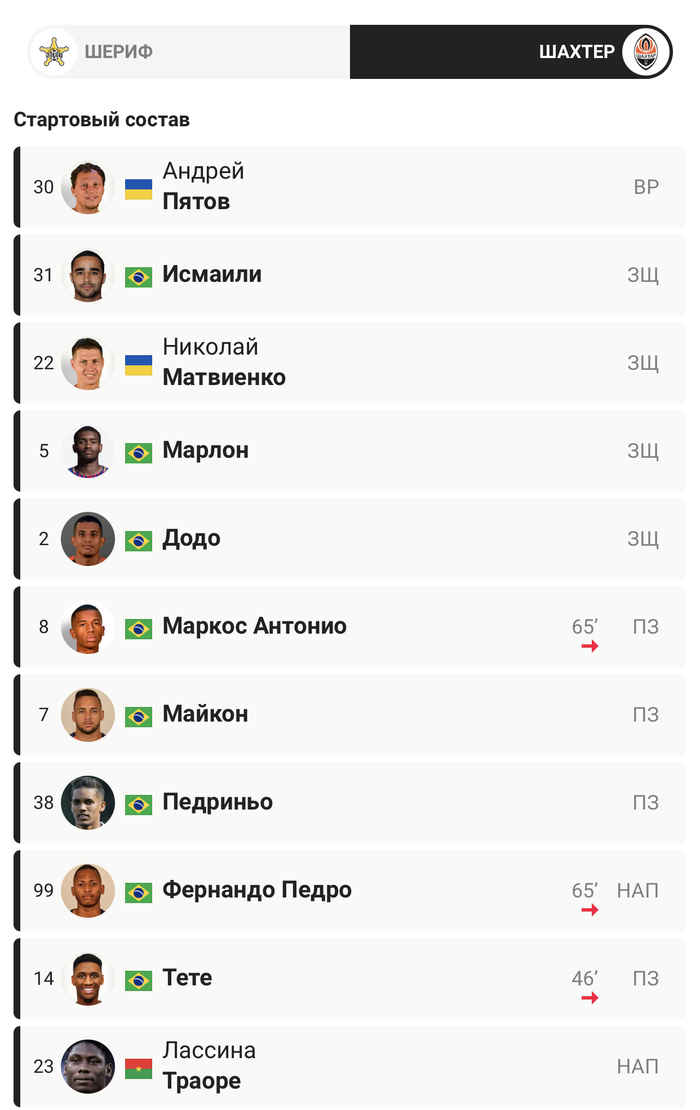Image resolution: width=700 pixels, height=1110 pixels.
Task: View player Майкон's profile
Action: click(x=350, y=715)
